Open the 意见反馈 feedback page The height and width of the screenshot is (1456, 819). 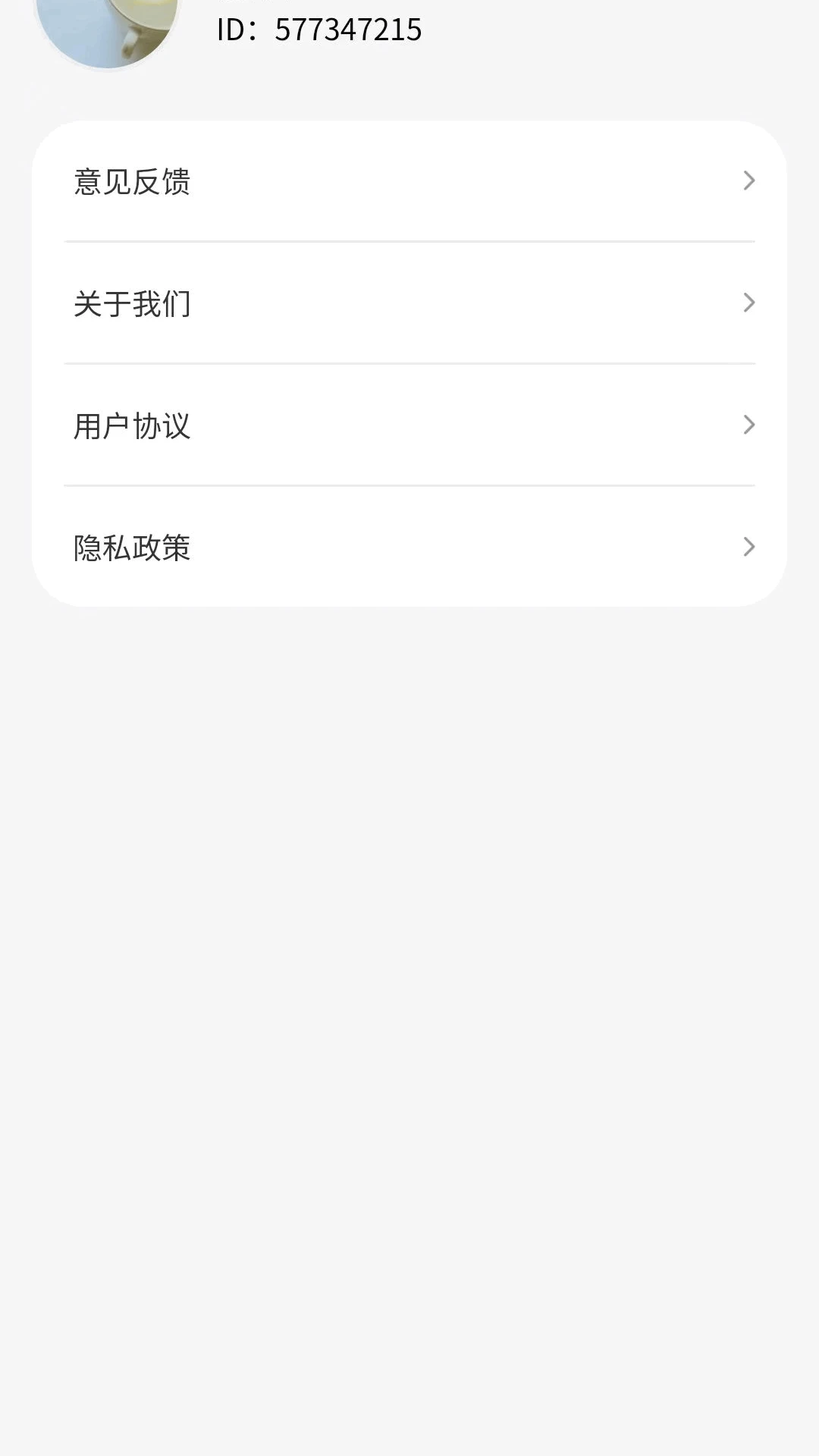point(409,182)
